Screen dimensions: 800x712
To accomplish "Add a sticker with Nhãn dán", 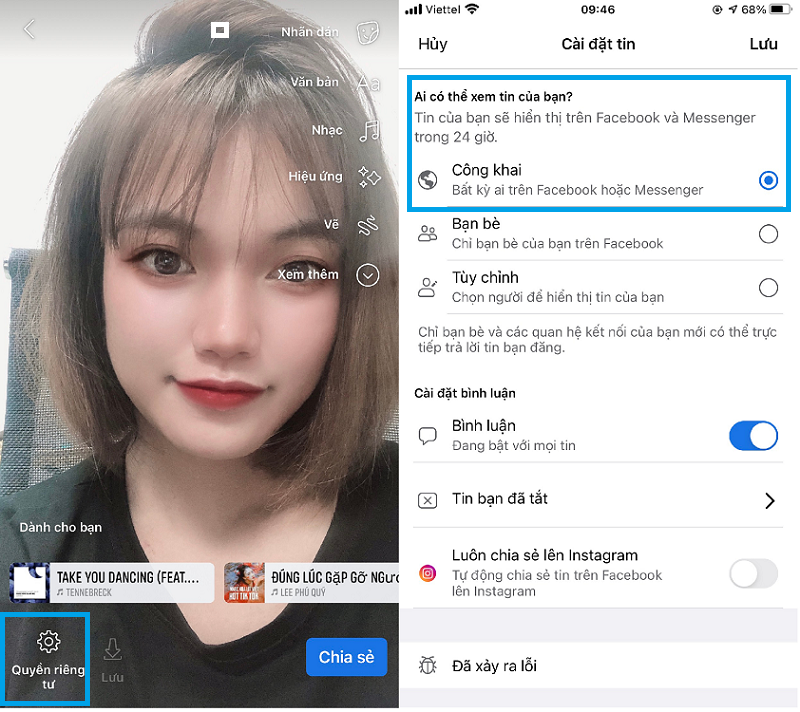I will [367, 32].
